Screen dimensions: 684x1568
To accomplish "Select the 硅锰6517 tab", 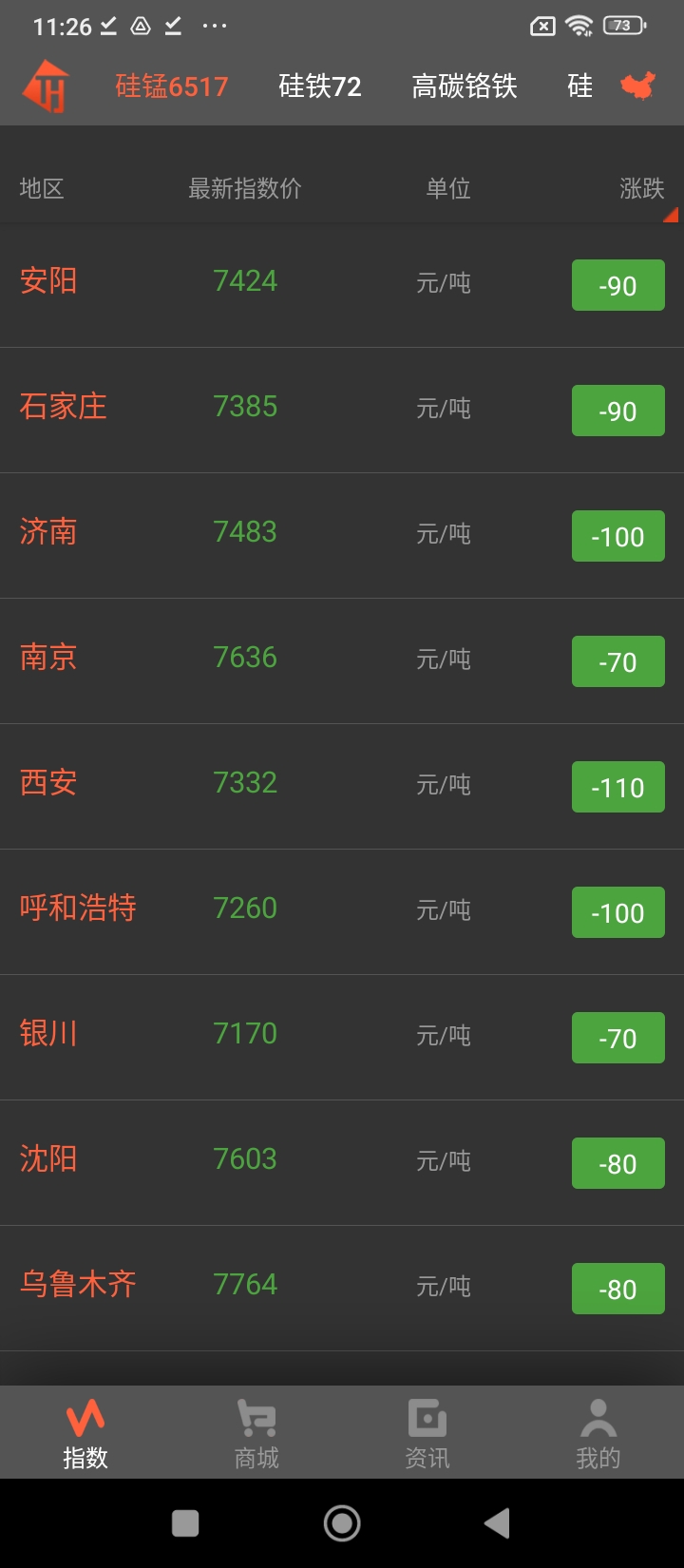I will click(x=171, y=86).
